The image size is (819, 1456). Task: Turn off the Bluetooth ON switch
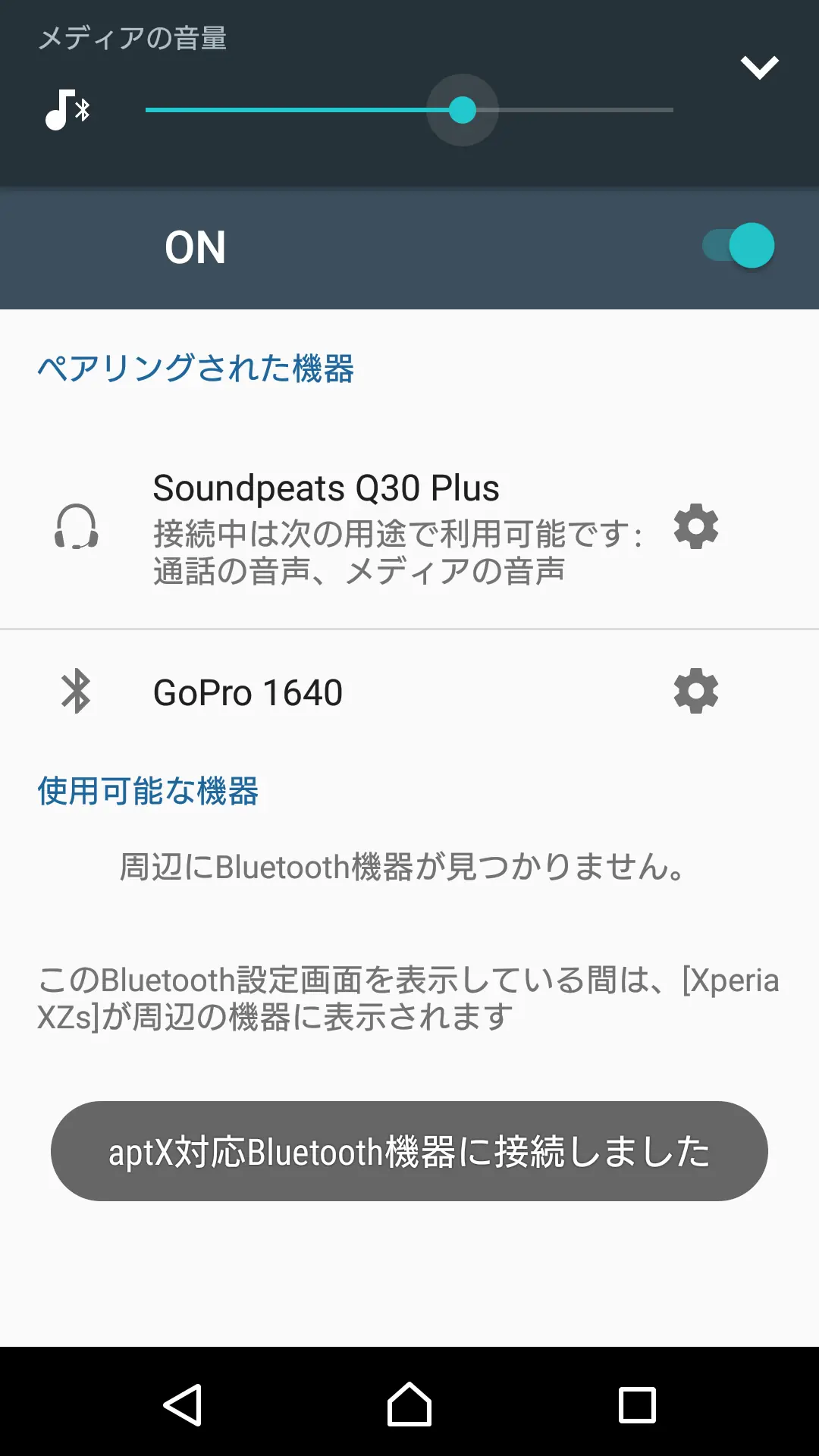(738, 246)
